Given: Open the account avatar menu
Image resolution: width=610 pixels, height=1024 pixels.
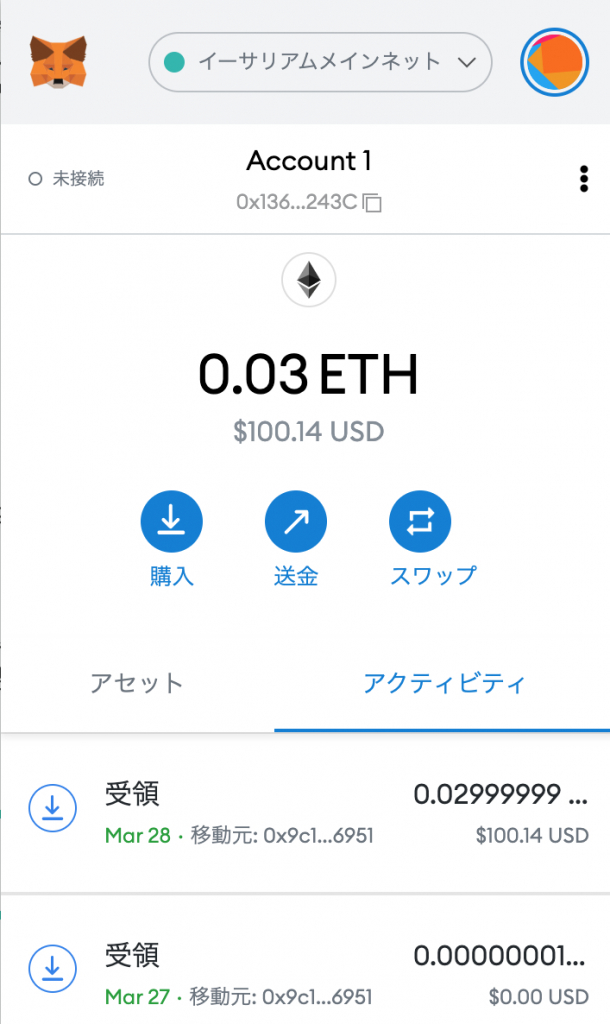Looking at the screenshot, I should (x=554, y=62).
